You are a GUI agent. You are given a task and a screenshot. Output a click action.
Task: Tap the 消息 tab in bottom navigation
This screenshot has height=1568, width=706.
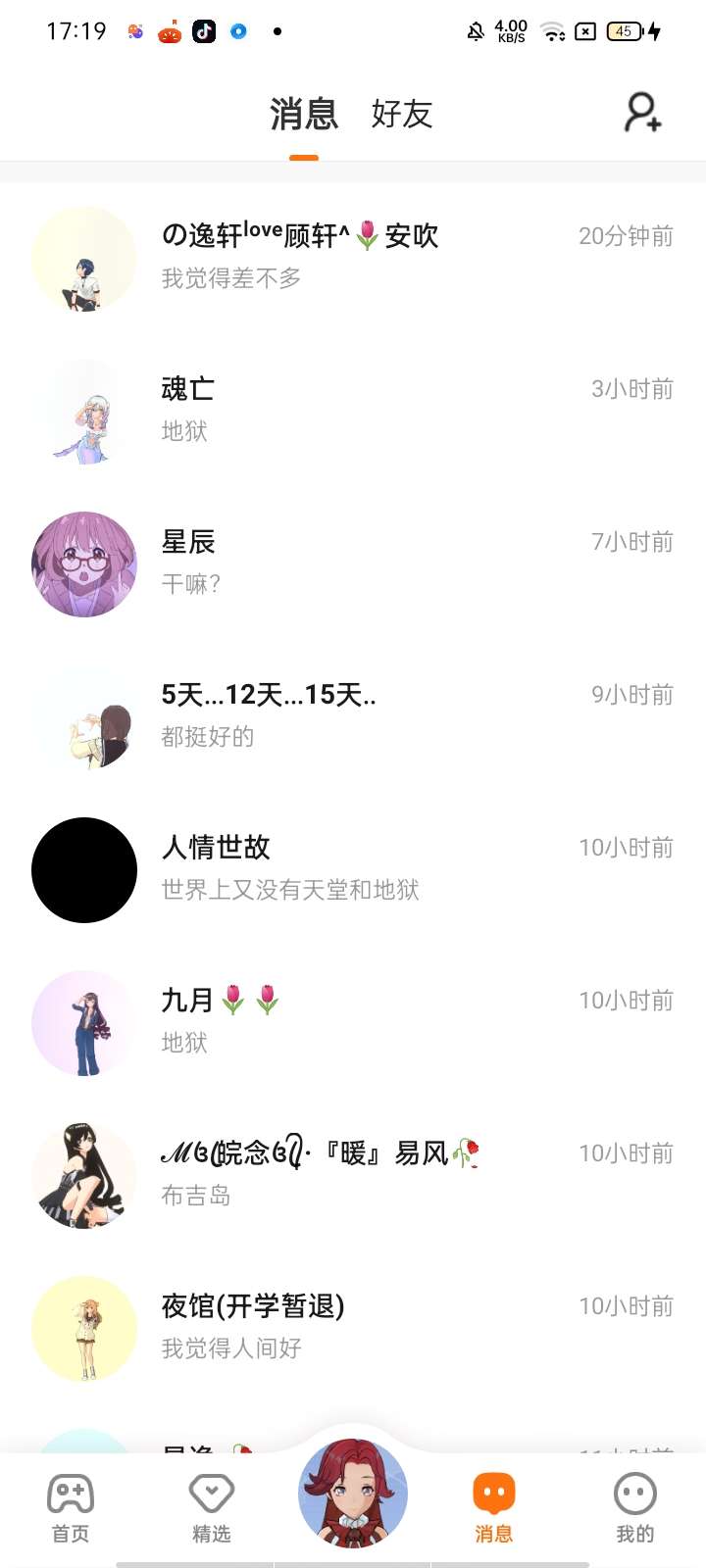pos(494,1507)
